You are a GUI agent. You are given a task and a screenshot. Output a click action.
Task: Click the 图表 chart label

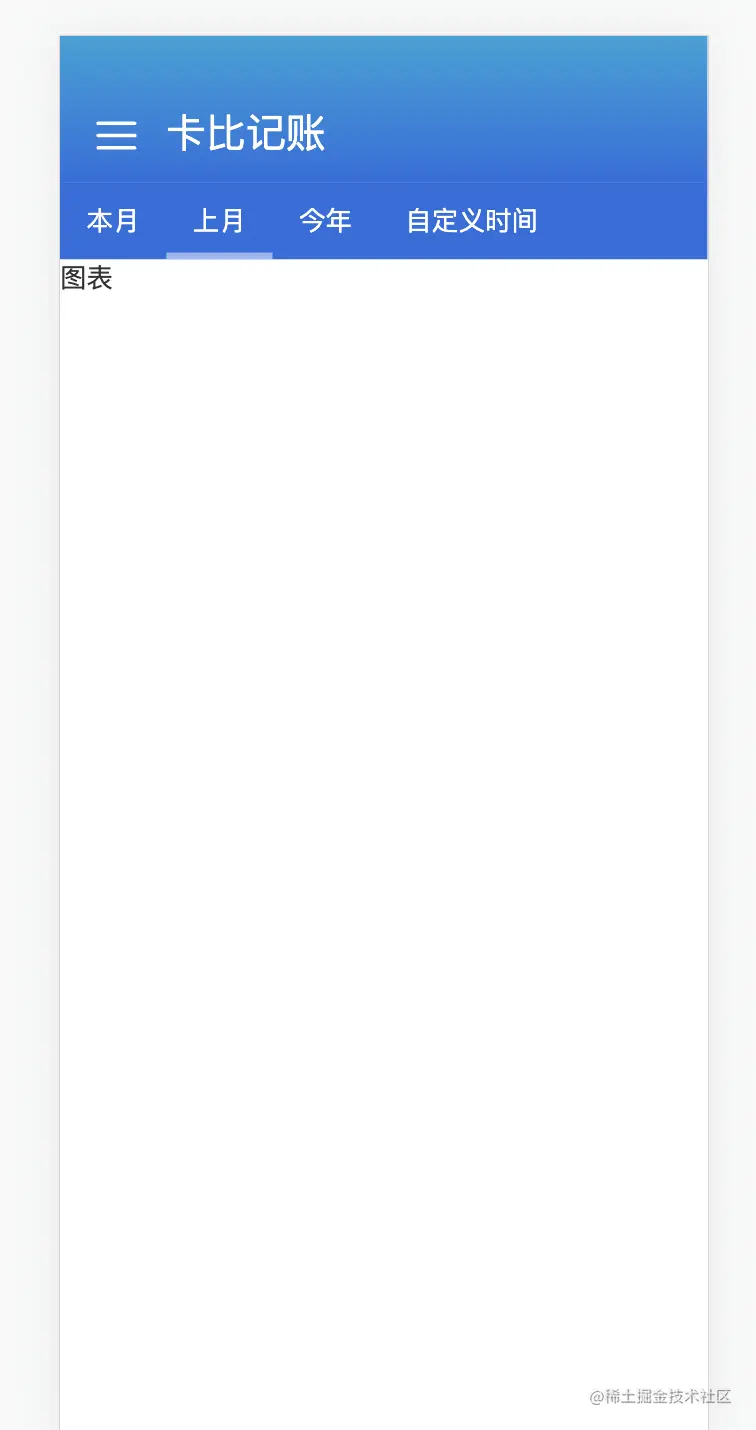pyautogui.click(x=88, y=278)
